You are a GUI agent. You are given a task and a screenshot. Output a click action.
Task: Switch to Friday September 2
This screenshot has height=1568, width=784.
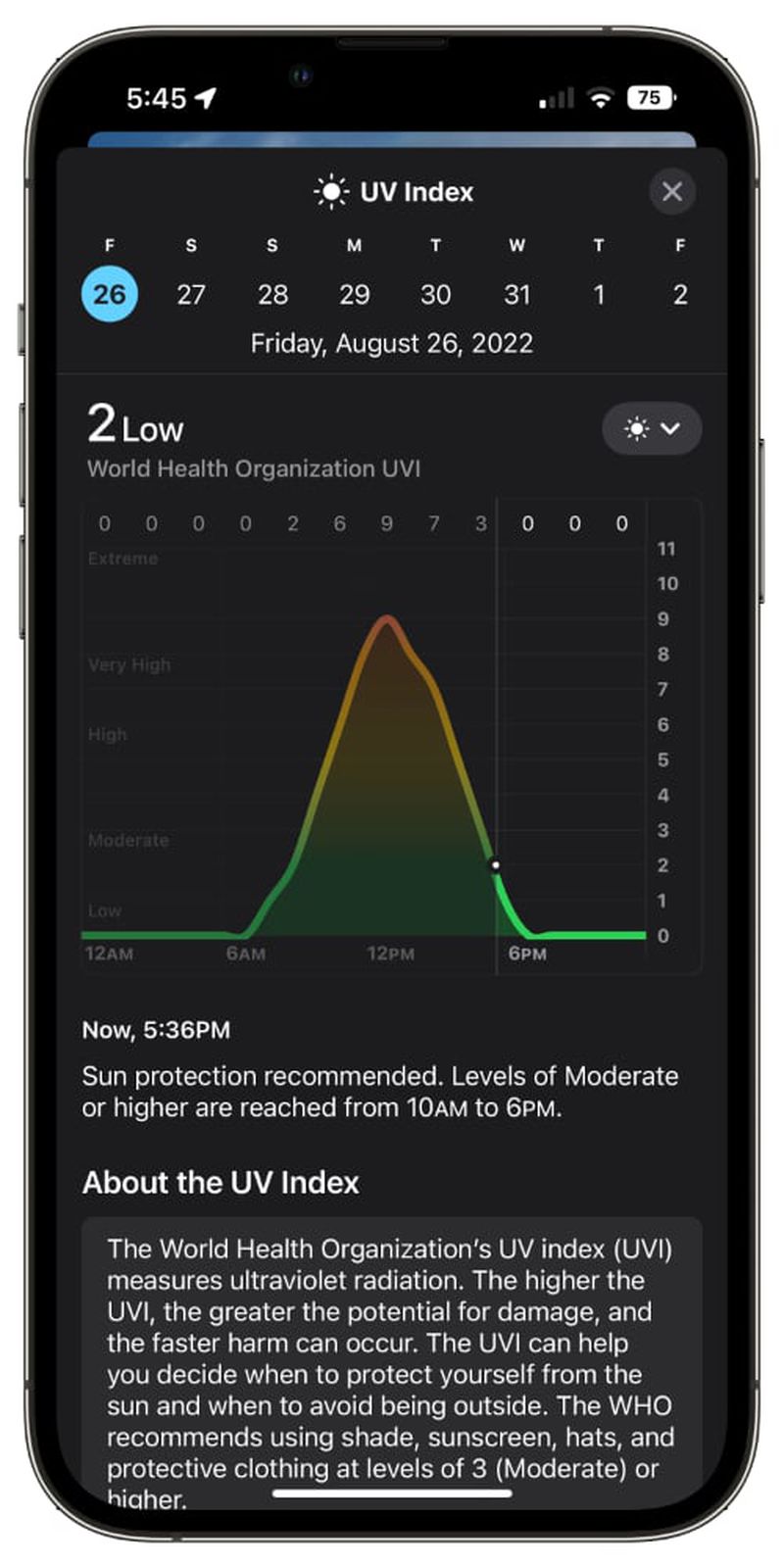[x=680, y=294]
